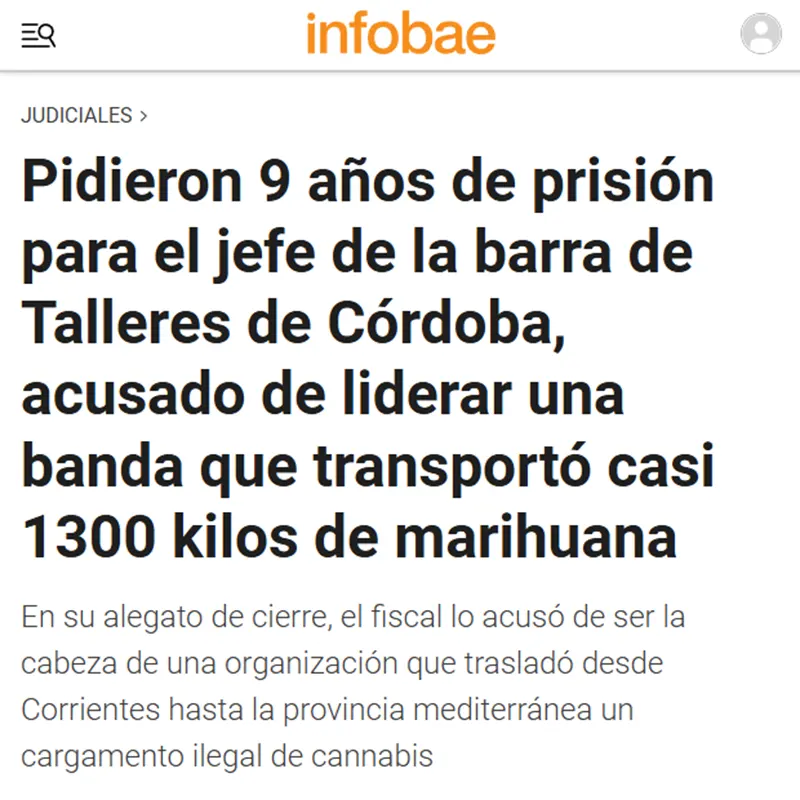800x800 pixels.
Task: Open the menu and search icon
Action: click(x=39, y=35)
